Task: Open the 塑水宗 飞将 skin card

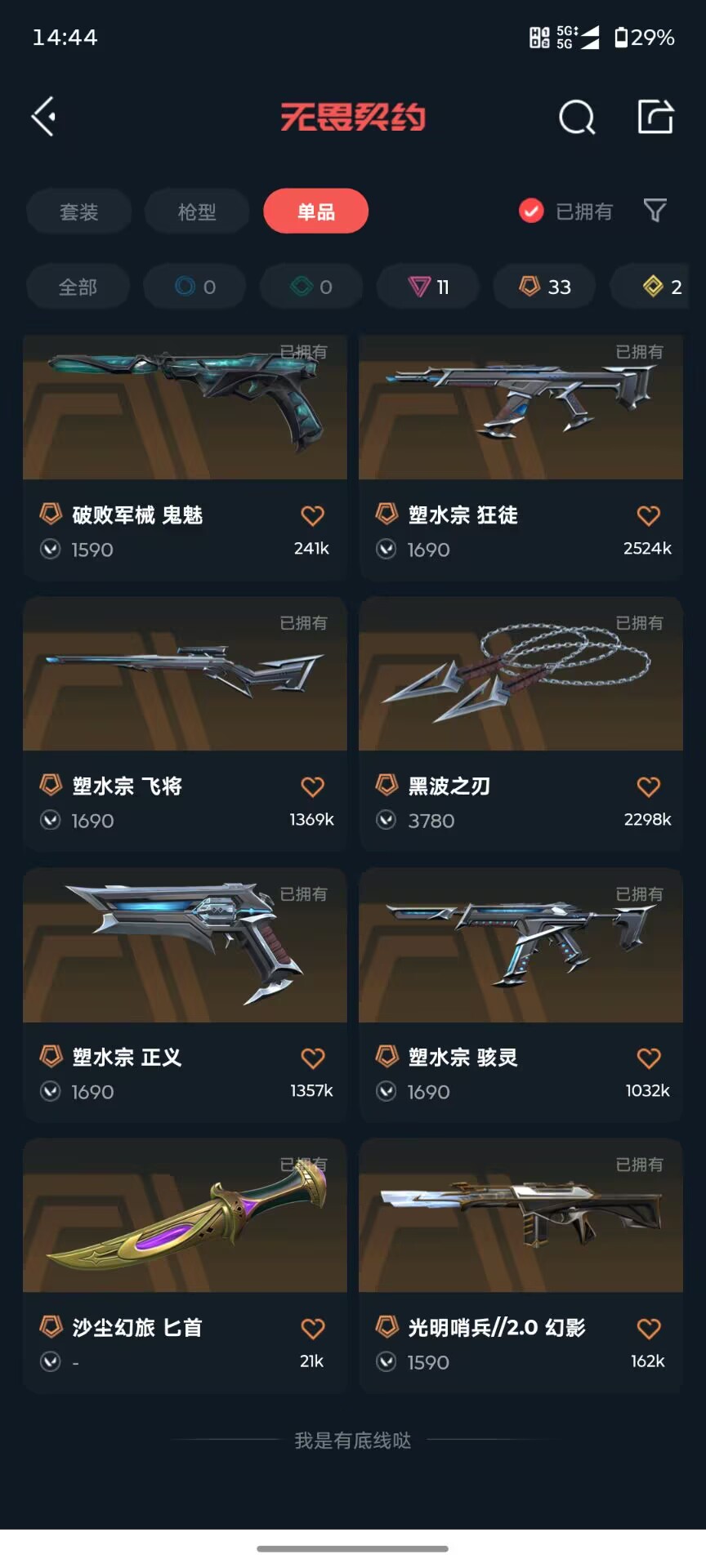Action: coord(185,724)
